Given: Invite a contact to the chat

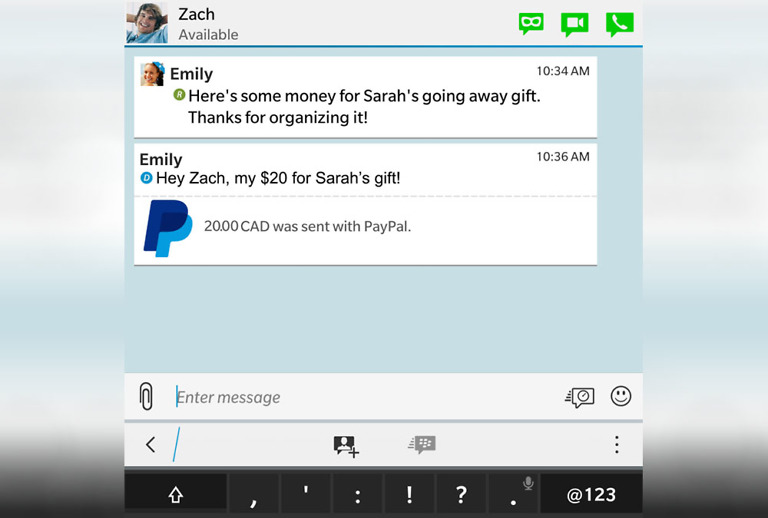Looking at the screenshot, I should click(346, 446).
